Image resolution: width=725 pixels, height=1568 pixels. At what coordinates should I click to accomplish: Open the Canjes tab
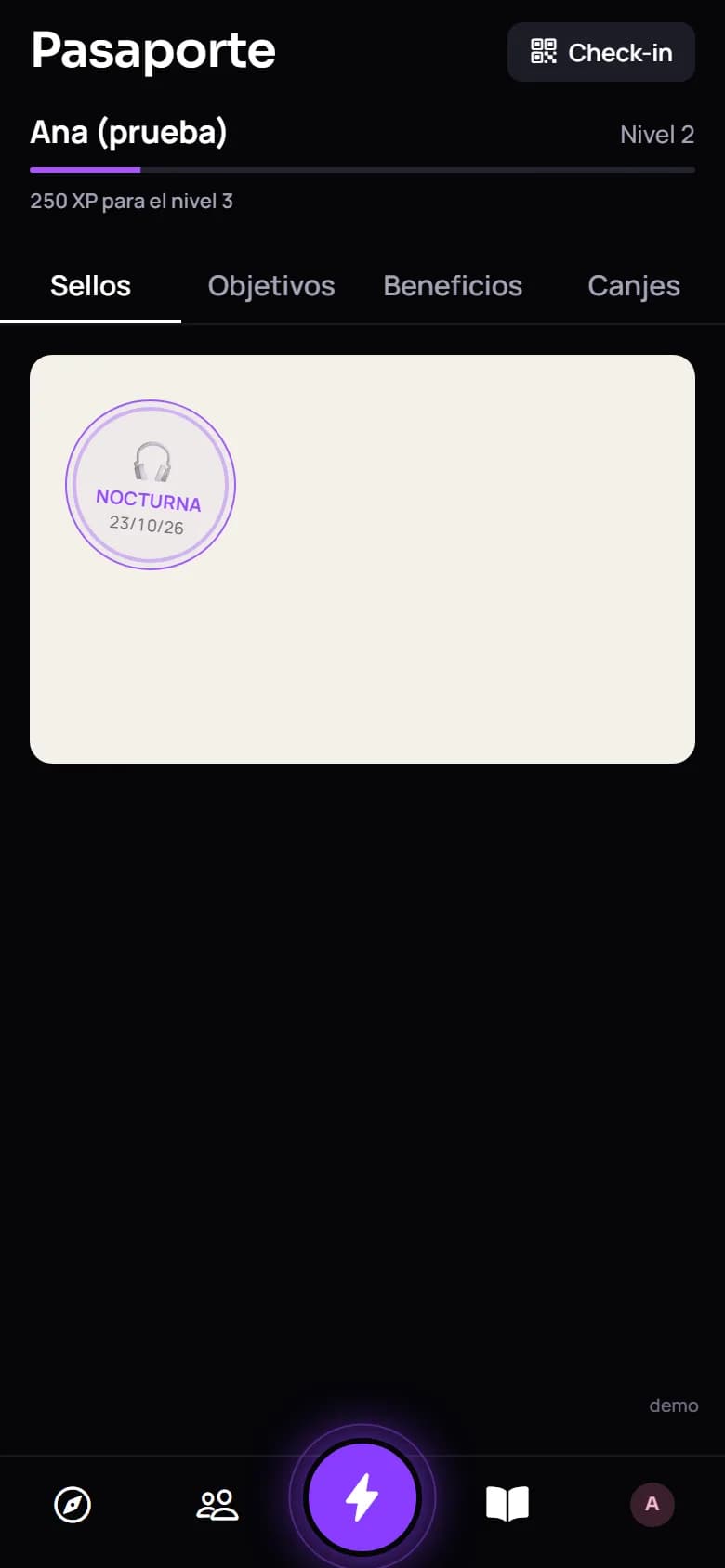click(634, 286)
